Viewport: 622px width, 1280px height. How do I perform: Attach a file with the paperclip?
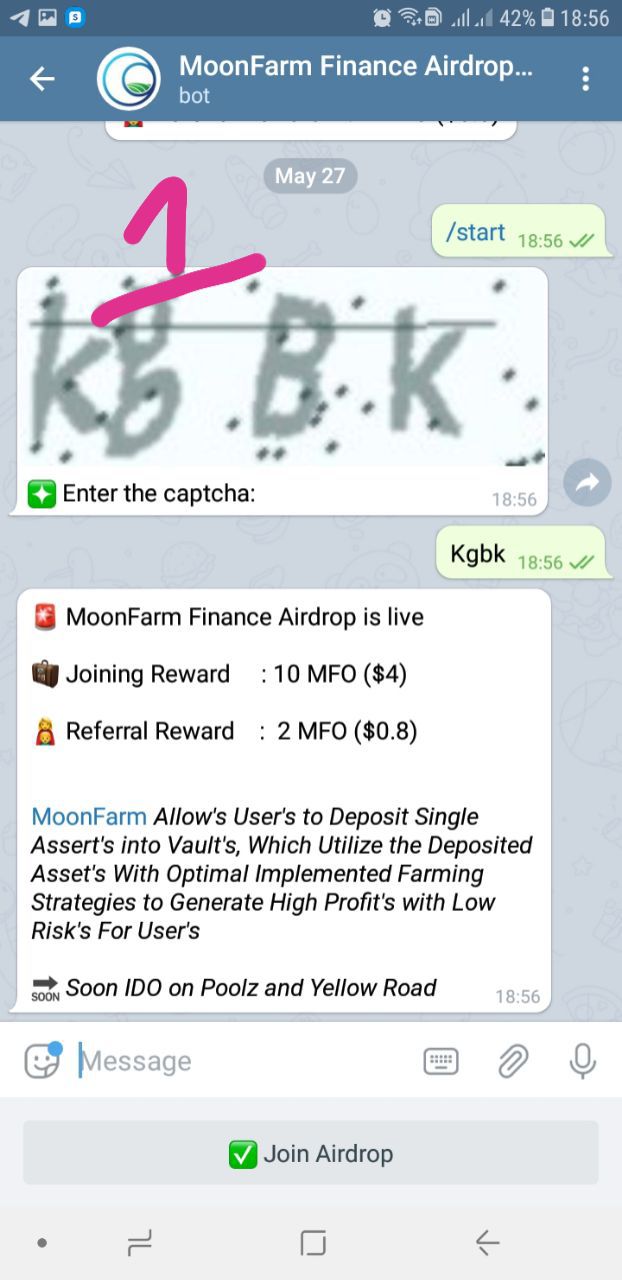tap(513, 1061)
